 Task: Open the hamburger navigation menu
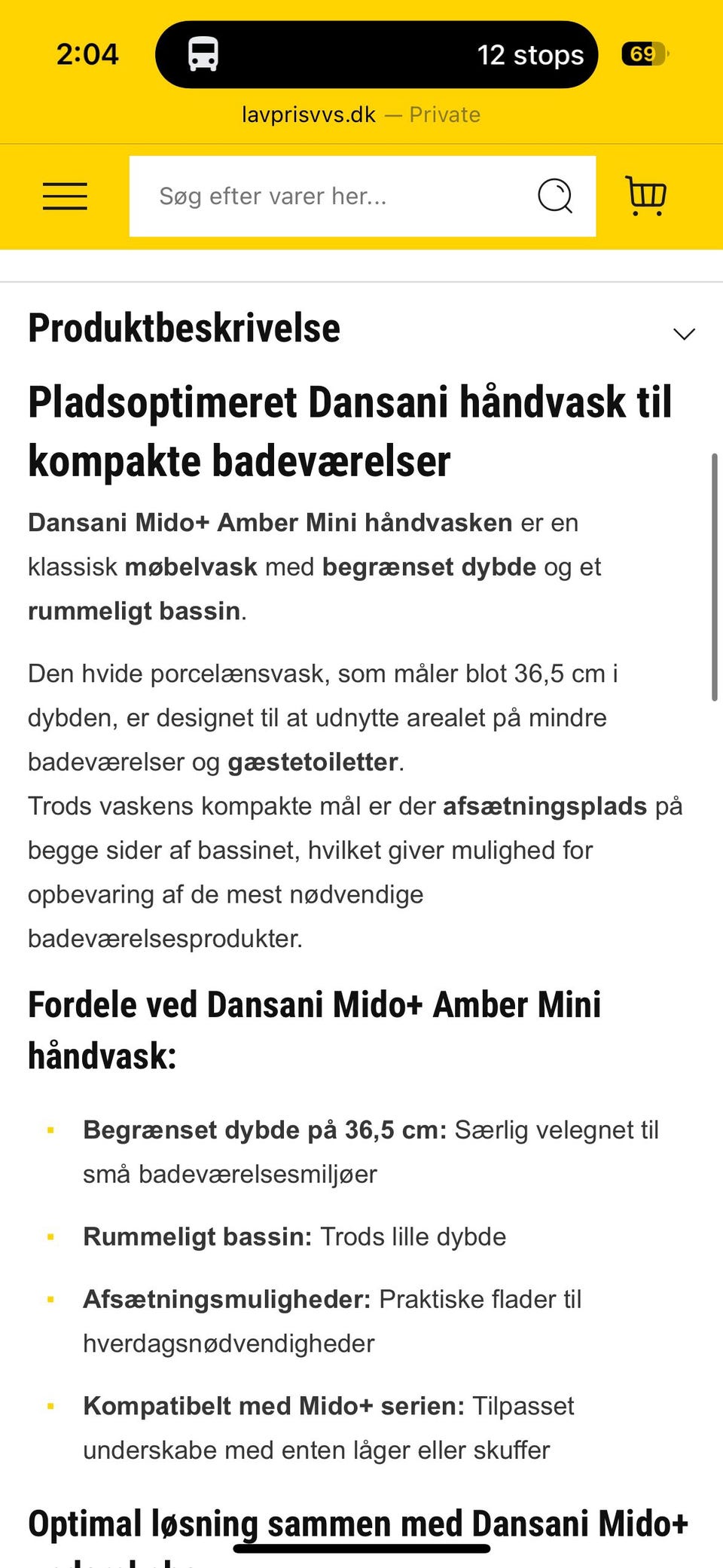pos(64,196)
